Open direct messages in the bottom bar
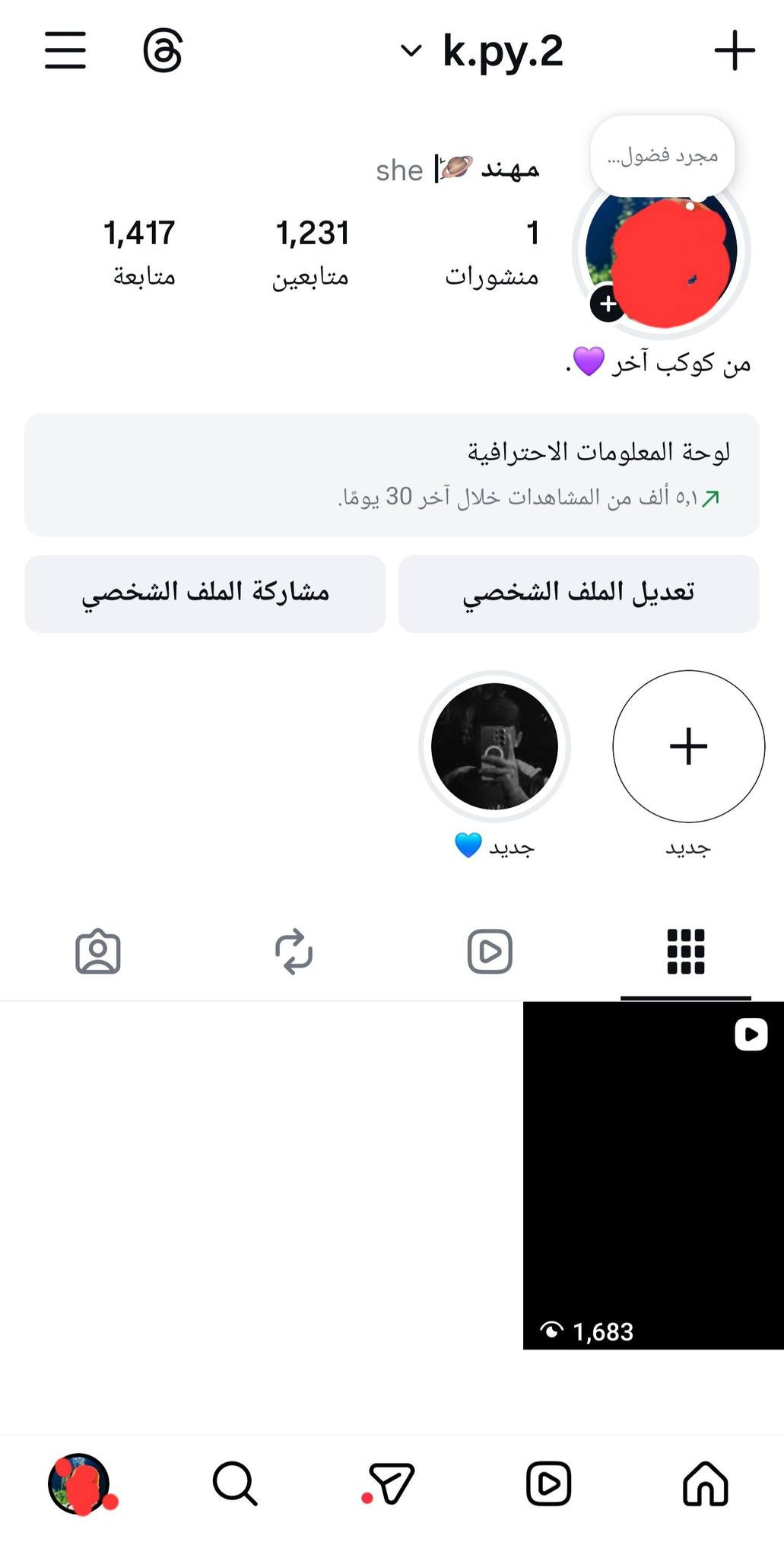The width and height of the screenshot is (784, 1558). tap(391, 1484)
